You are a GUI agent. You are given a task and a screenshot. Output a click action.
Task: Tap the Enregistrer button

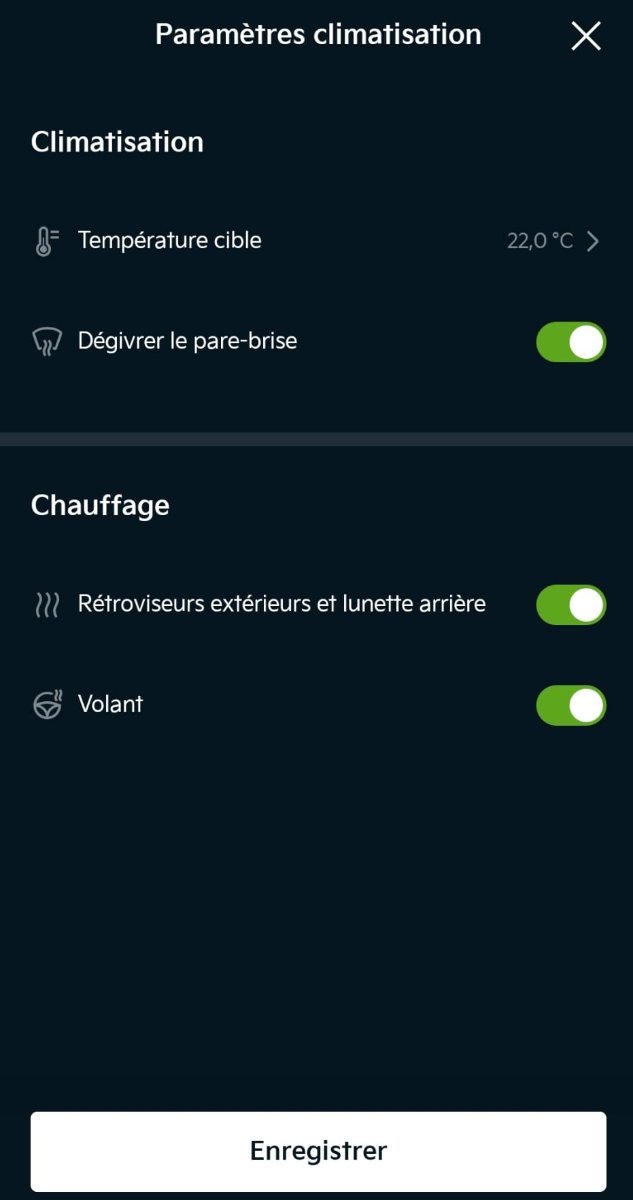[x=318, y=1150]
